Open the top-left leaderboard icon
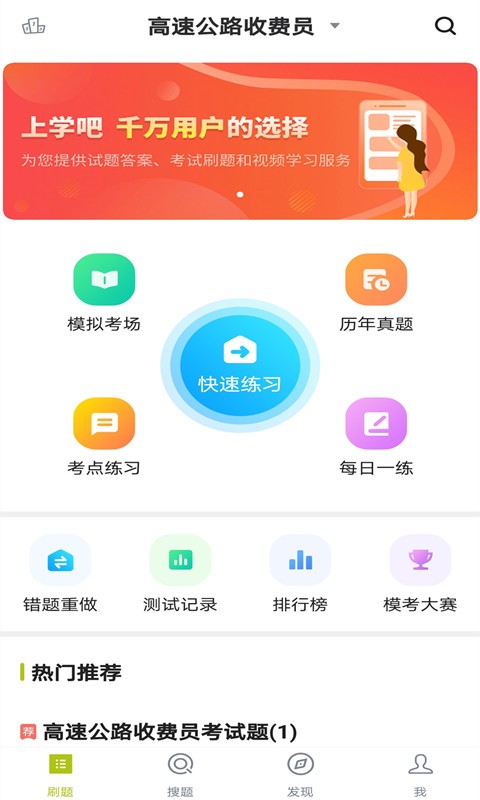The height and width of the screenshot is (800, 480). point(34,26)
